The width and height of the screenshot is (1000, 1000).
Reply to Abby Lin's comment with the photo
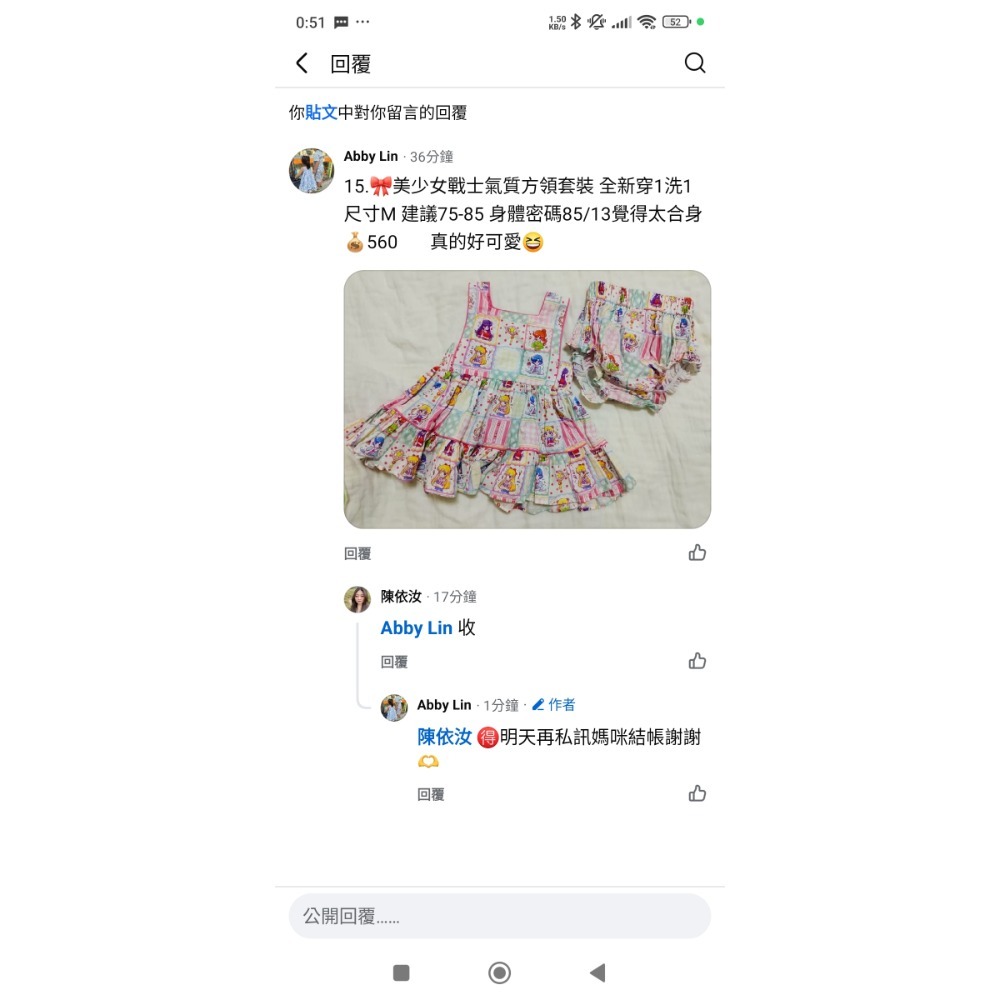tap(357, 553)
